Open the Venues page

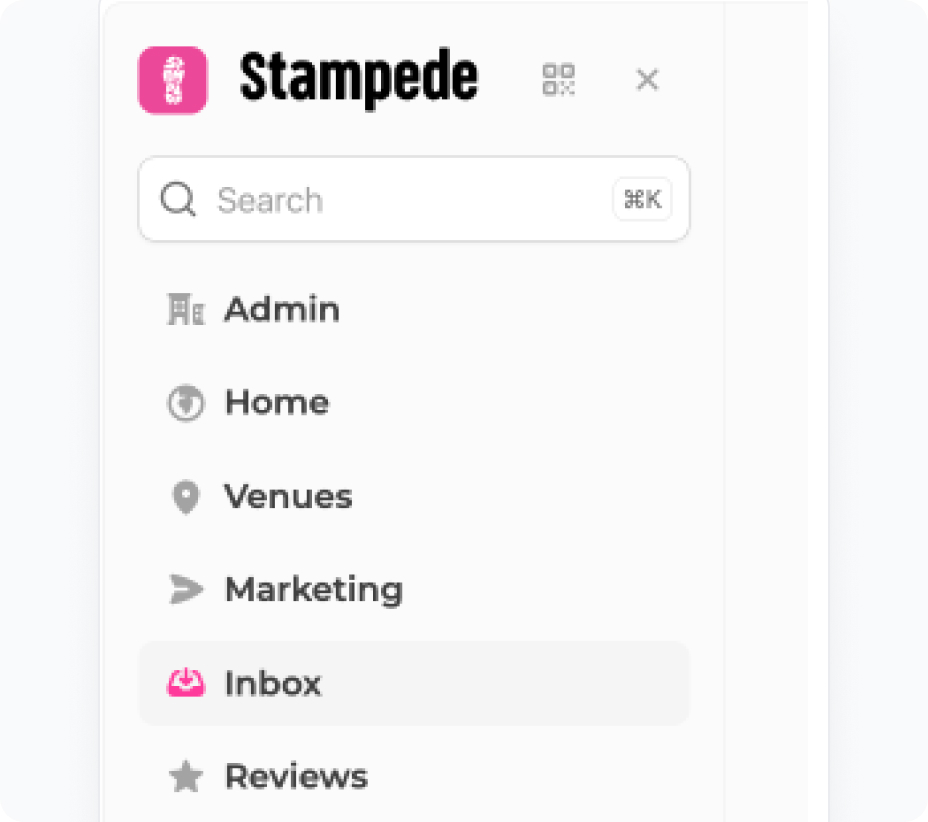pos(287,496)
